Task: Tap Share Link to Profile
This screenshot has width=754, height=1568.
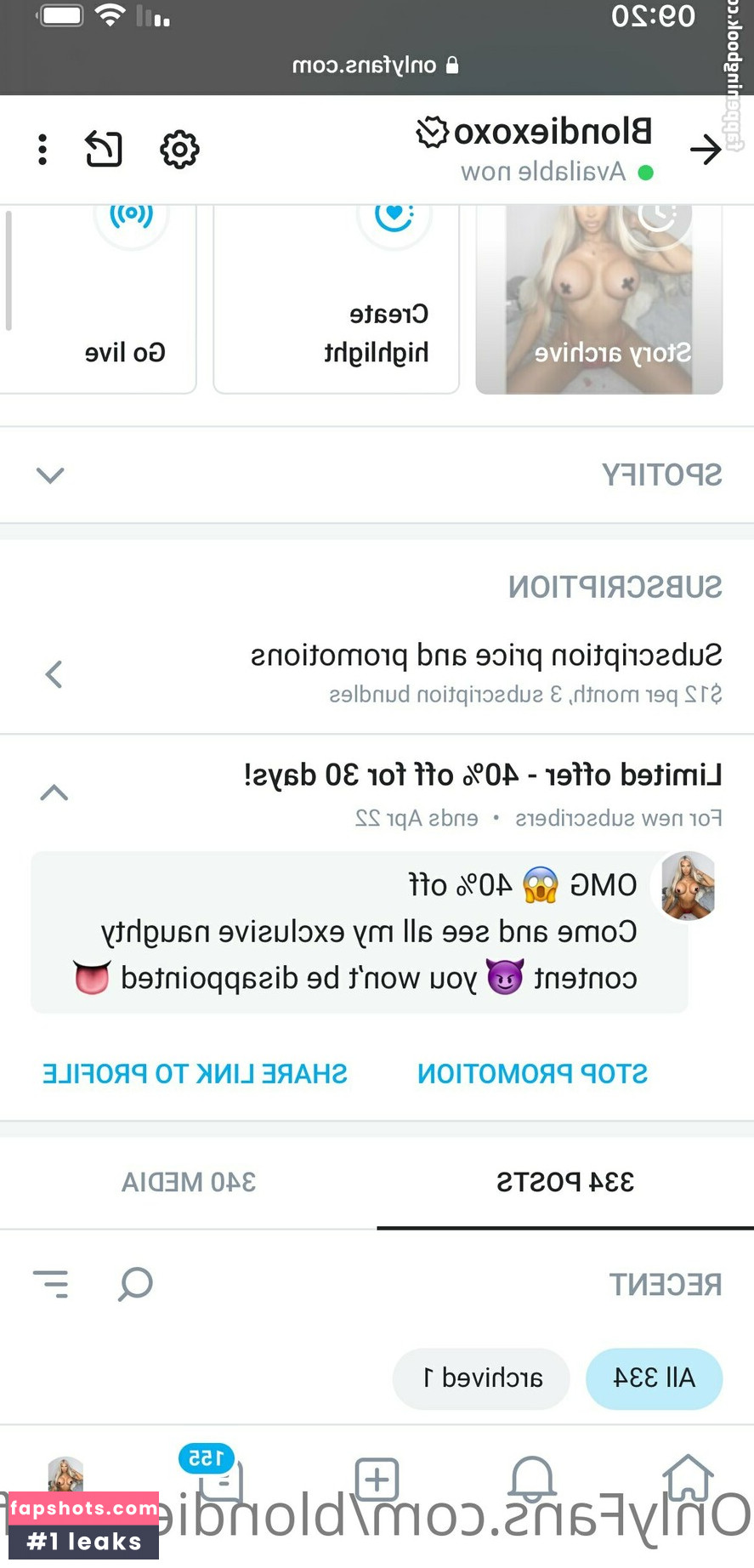Action: [195, 1074]
